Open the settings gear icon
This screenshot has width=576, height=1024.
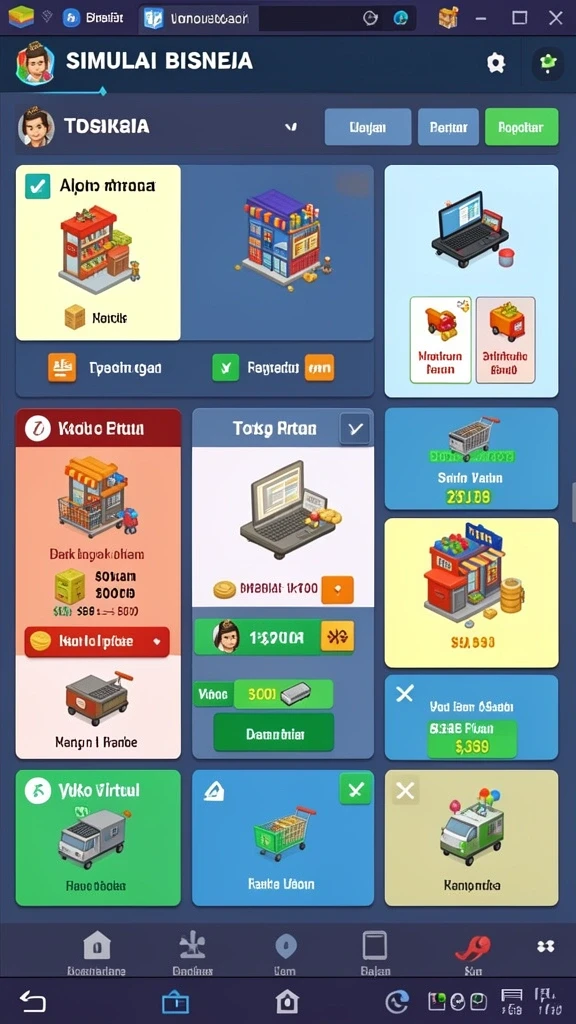(496, 63)
